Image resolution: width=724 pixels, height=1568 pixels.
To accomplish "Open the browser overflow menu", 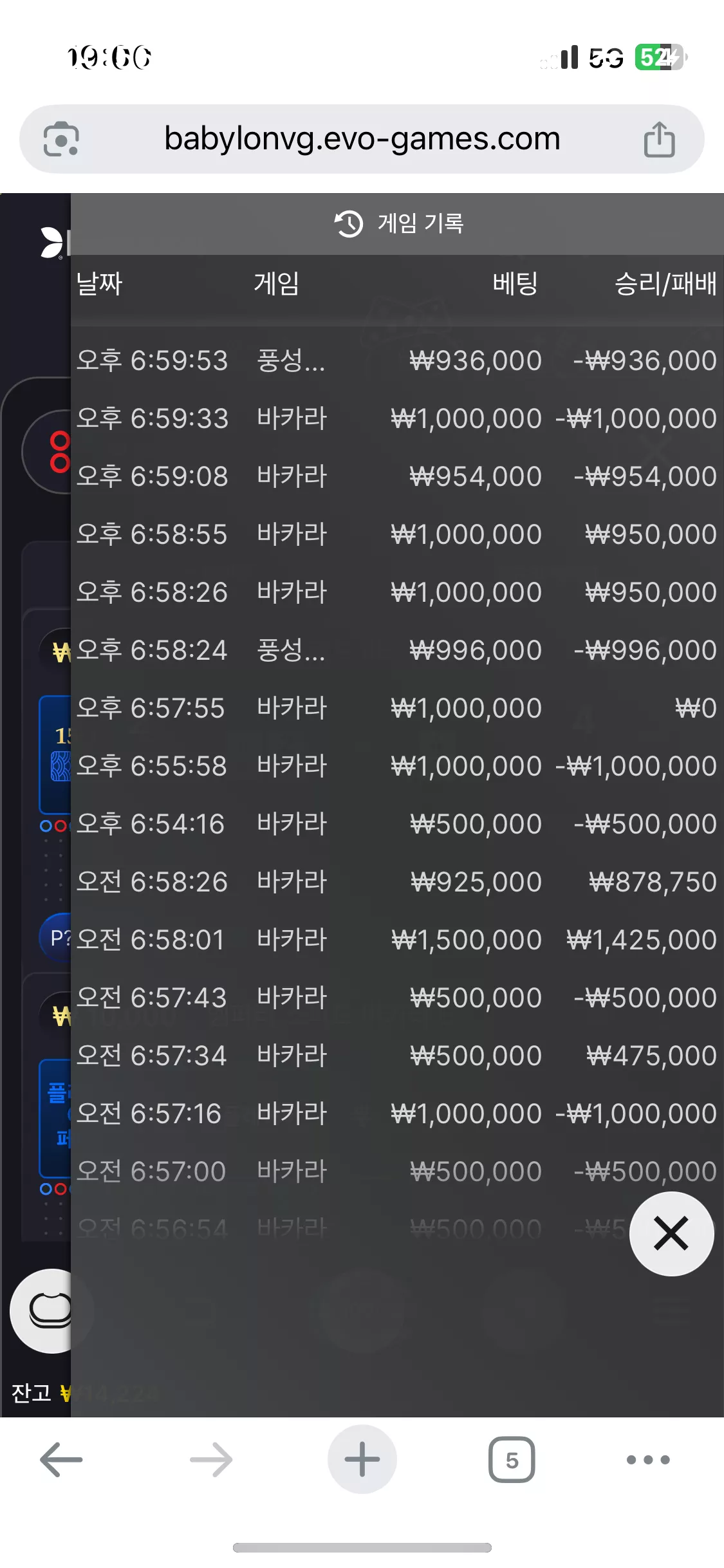I will pos(648,1459).
